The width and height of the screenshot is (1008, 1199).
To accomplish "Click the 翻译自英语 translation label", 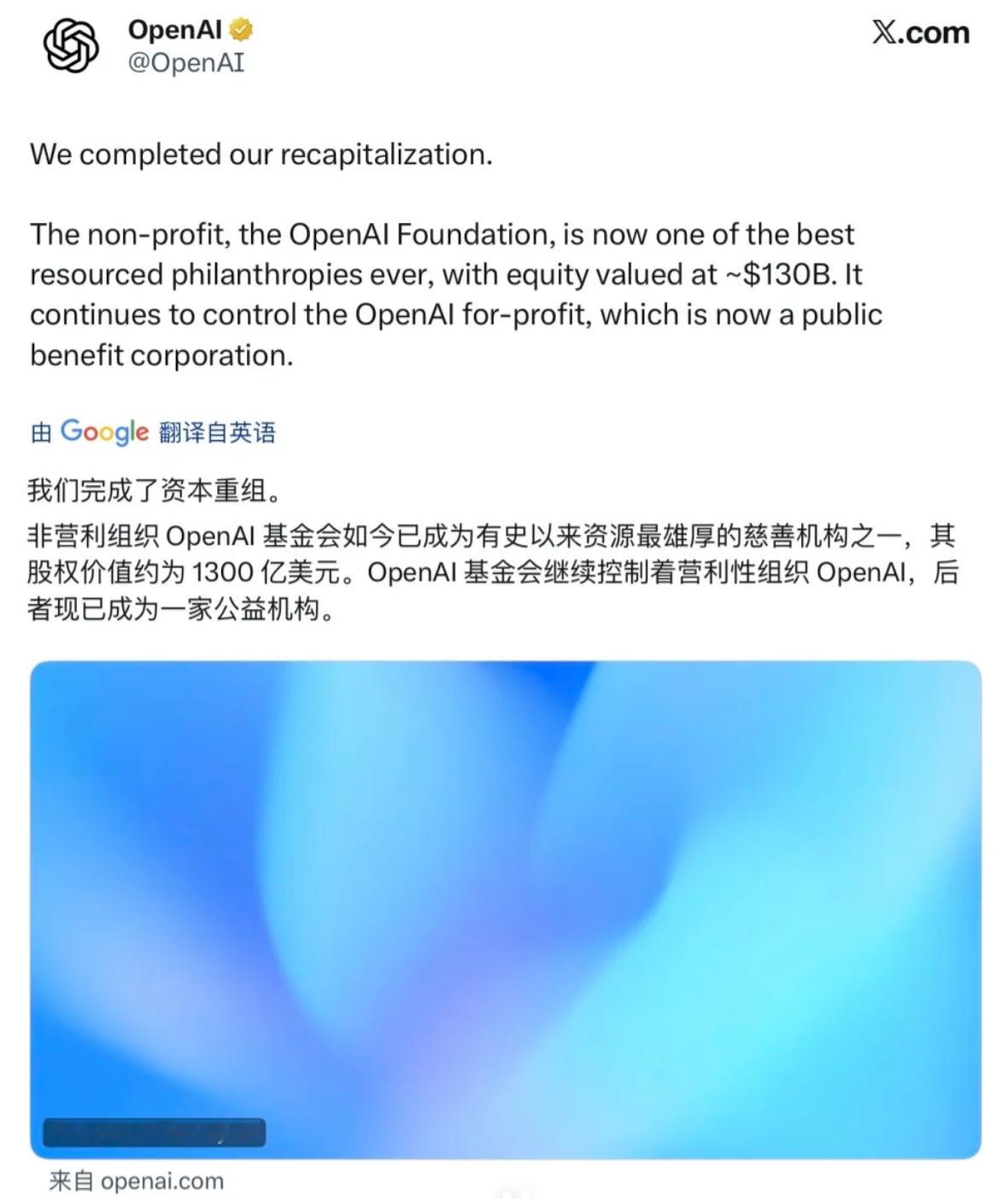I will (216, 433).
